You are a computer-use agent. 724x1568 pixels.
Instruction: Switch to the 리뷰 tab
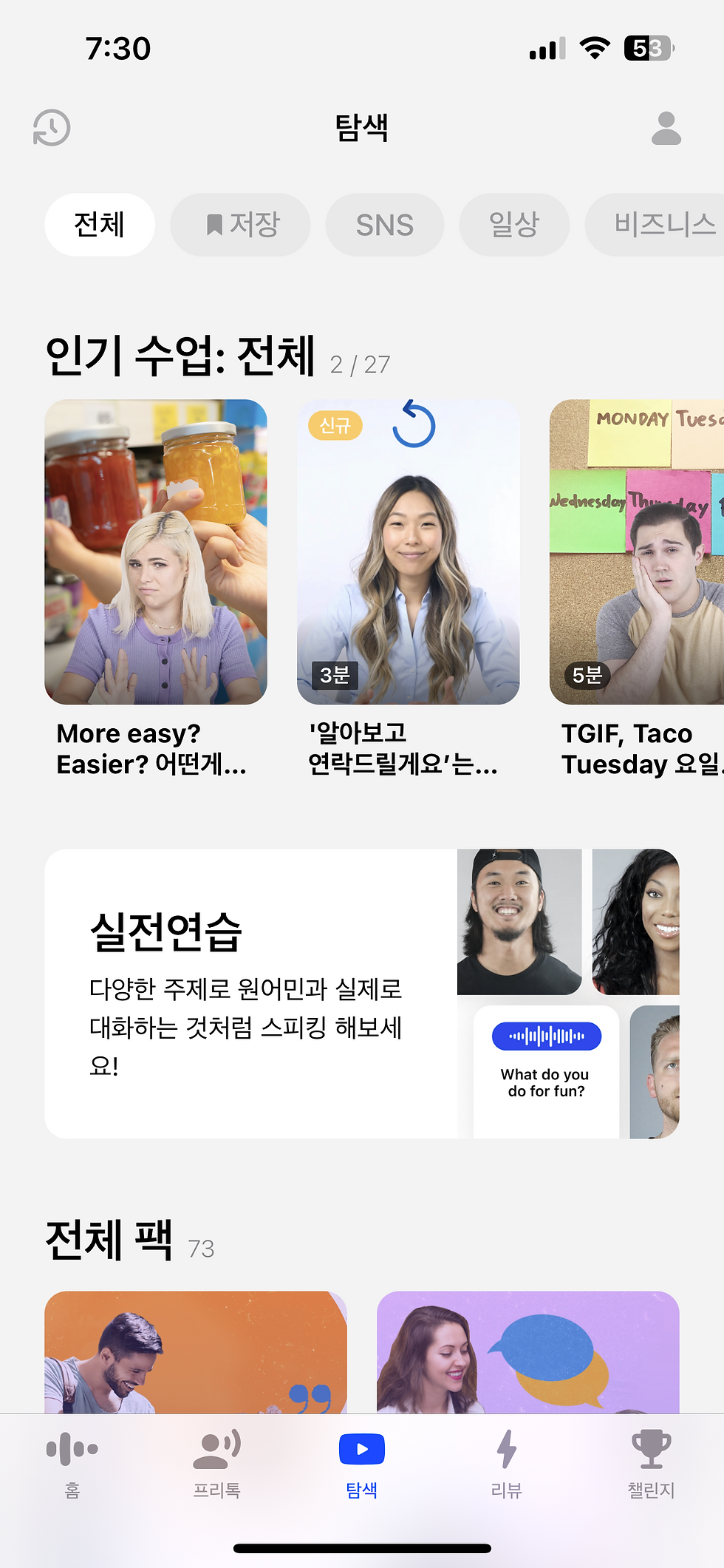click(x=506, y=1463)
